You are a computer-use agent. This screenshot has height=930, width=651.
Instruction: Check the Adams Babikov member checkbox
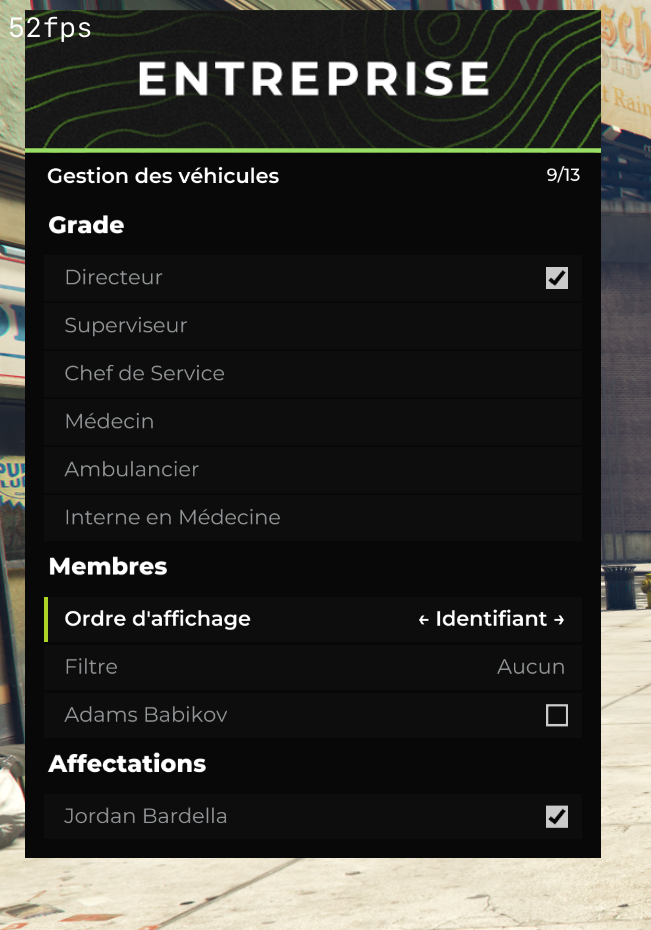pos(556,715)
